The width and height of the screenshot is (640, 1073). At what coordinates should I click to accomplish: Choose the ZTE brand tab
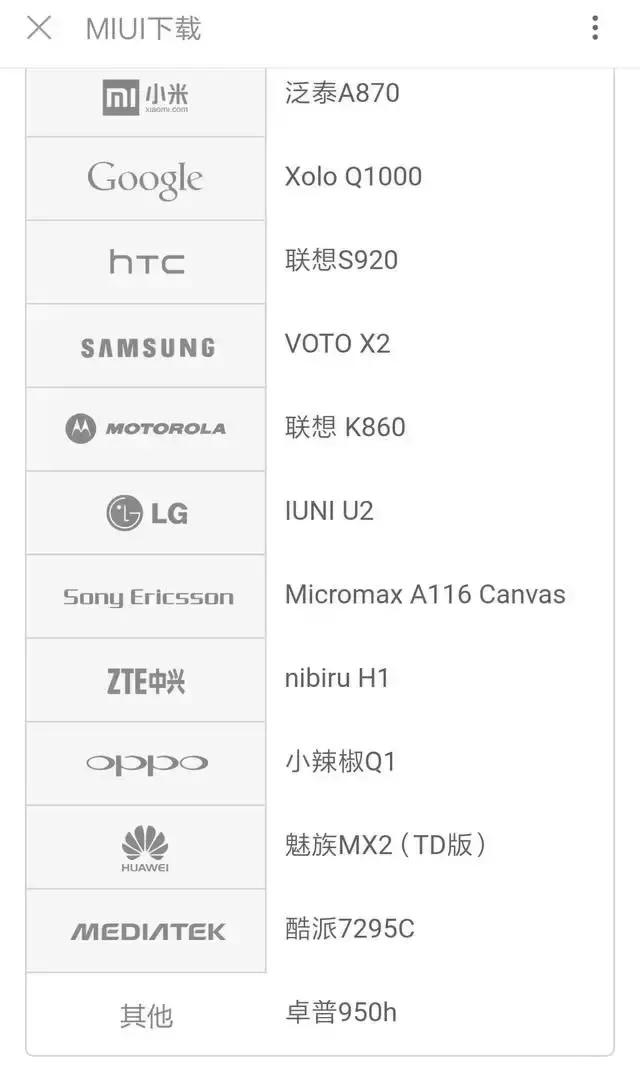pyautogui.click(x=146, y=681)
